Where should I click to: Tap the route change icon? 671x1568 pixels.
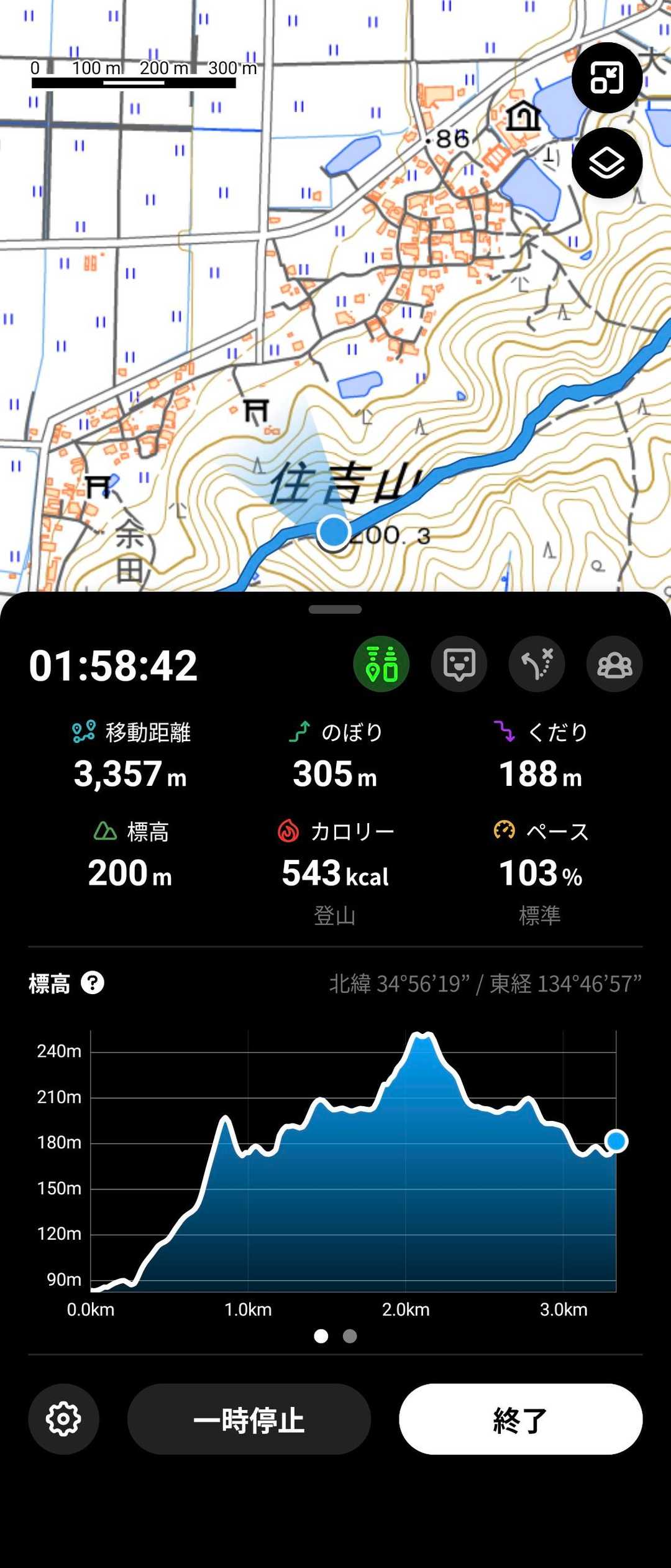click(x=536, y=664)
